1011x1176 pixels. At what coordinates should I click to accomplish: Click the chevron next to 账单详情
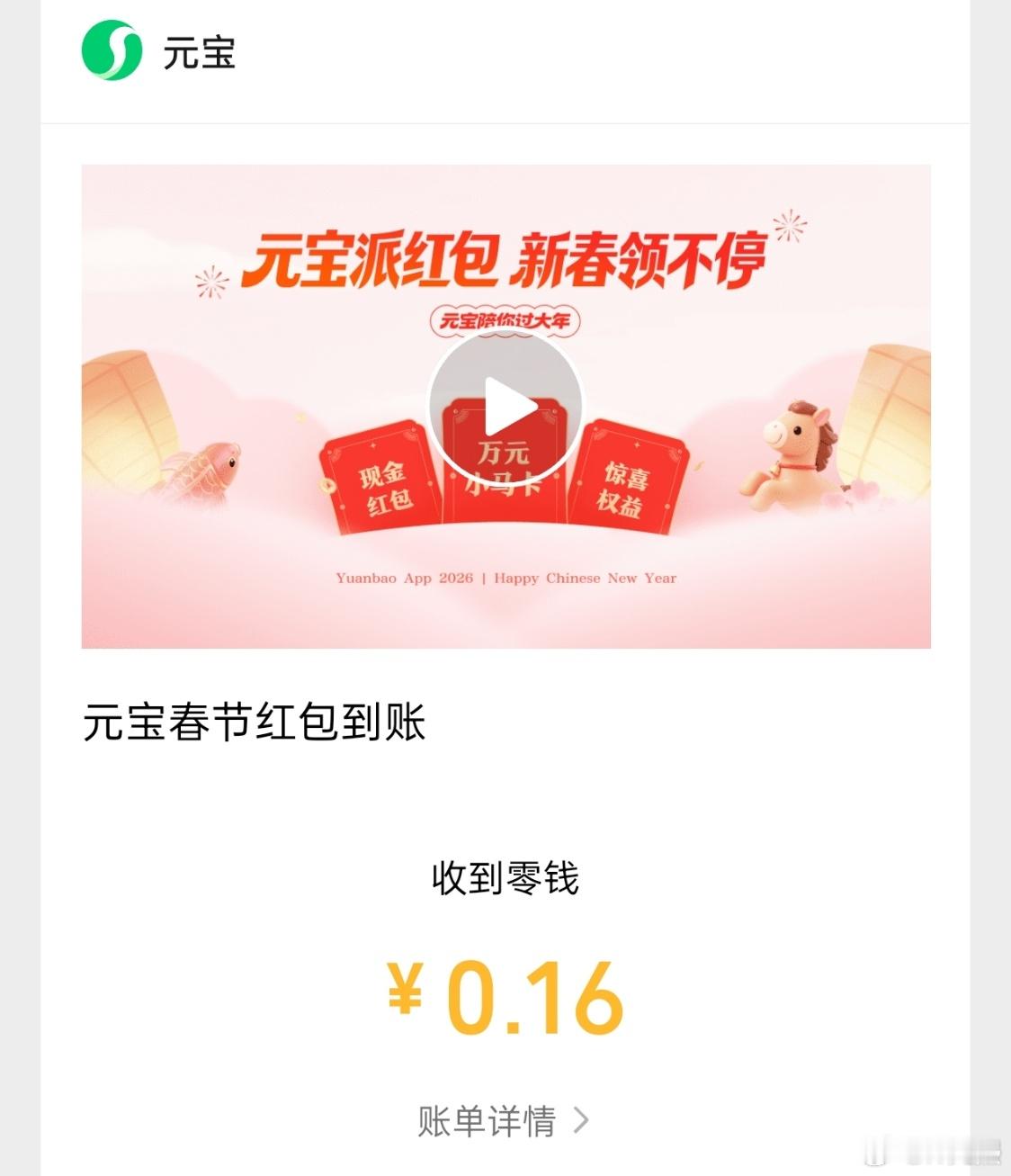[583, 1118]
